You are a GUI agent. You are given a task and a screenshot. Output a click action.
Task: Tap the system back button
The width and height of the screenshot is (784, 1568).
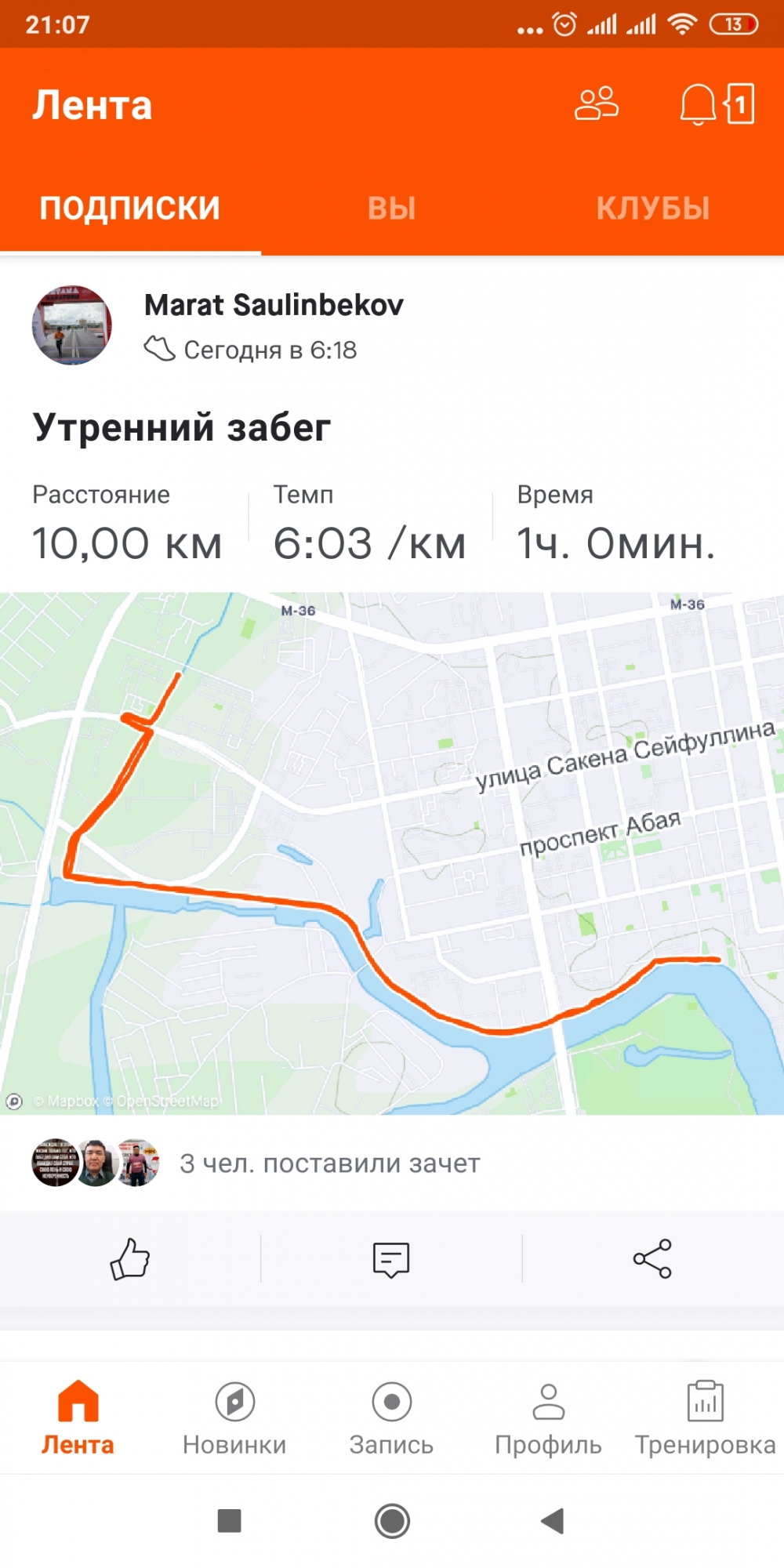[553, 1521]
